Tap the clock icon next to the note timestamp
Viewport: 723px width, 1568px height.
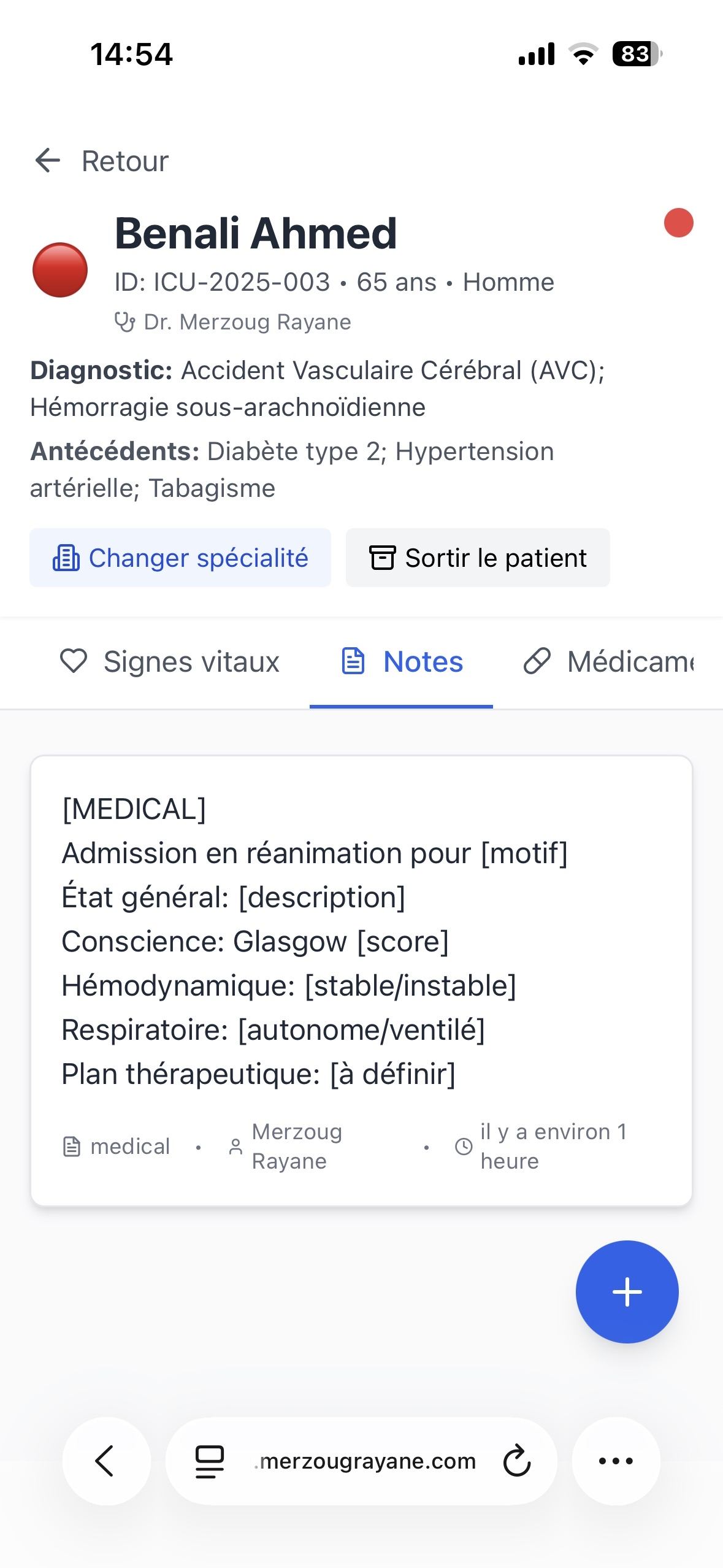tap(463, 1145)
